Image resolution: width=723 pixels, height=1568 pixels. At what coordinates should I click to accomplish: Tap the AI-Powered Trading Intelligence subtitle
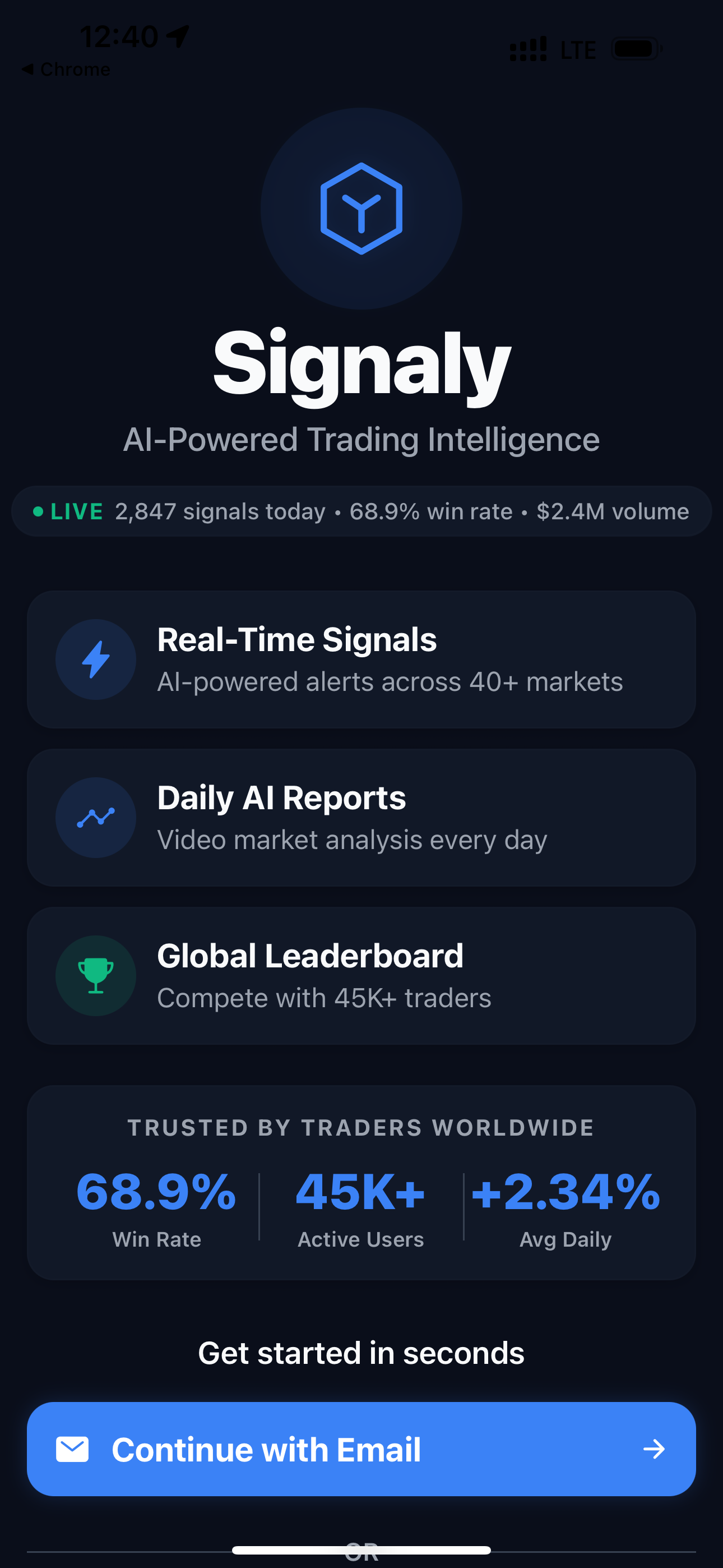pyautogui.click(x=361, y=440)
